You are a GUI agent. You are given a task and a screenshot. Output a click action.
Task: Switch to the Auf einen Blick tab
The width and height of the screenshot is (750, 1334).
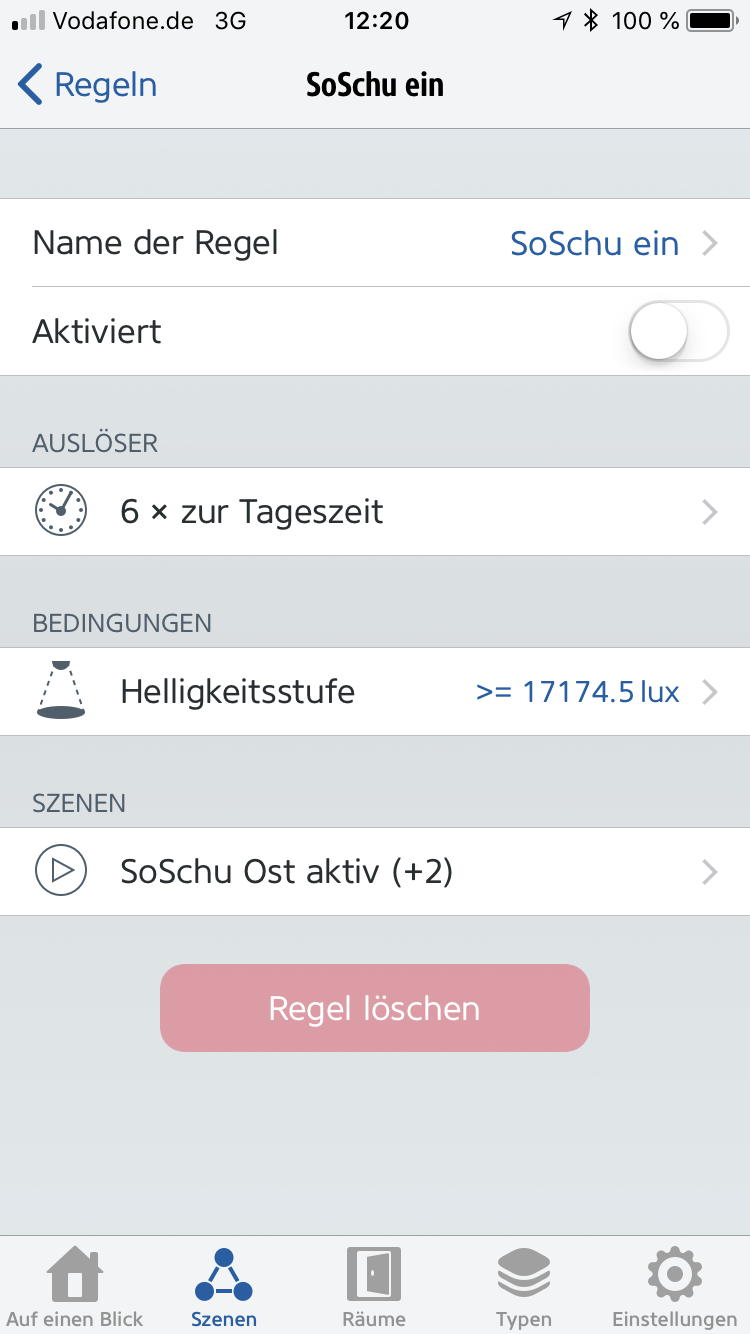(x=75, y=1287)
